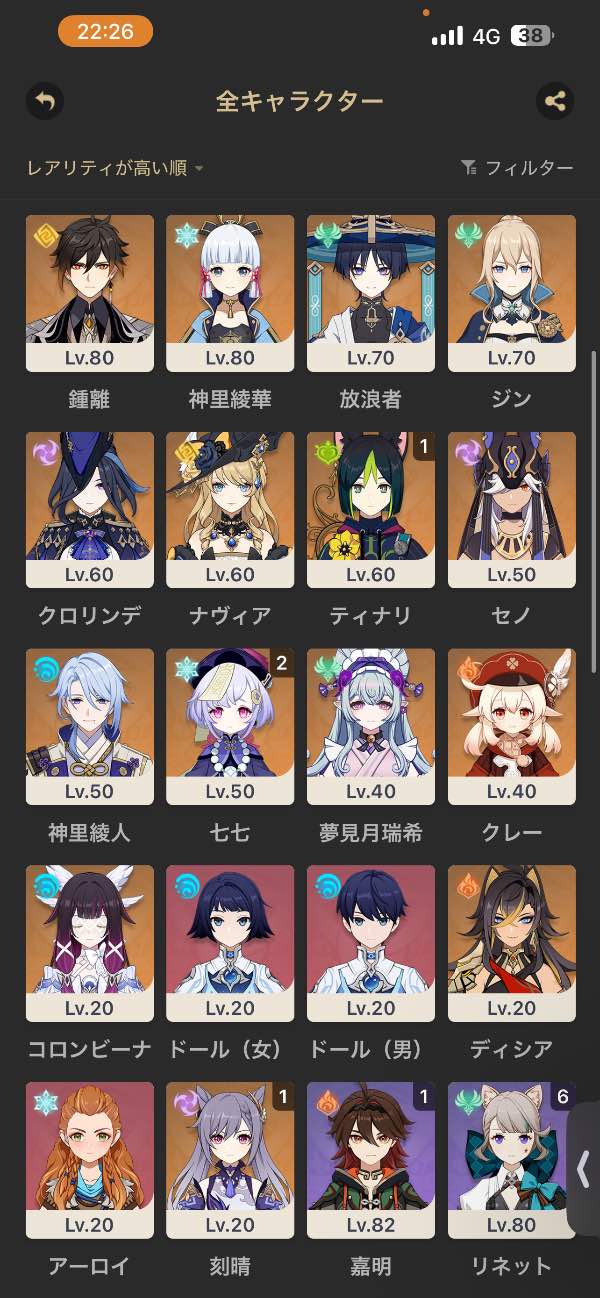Select the ナヴィア character card

(230, 510)
